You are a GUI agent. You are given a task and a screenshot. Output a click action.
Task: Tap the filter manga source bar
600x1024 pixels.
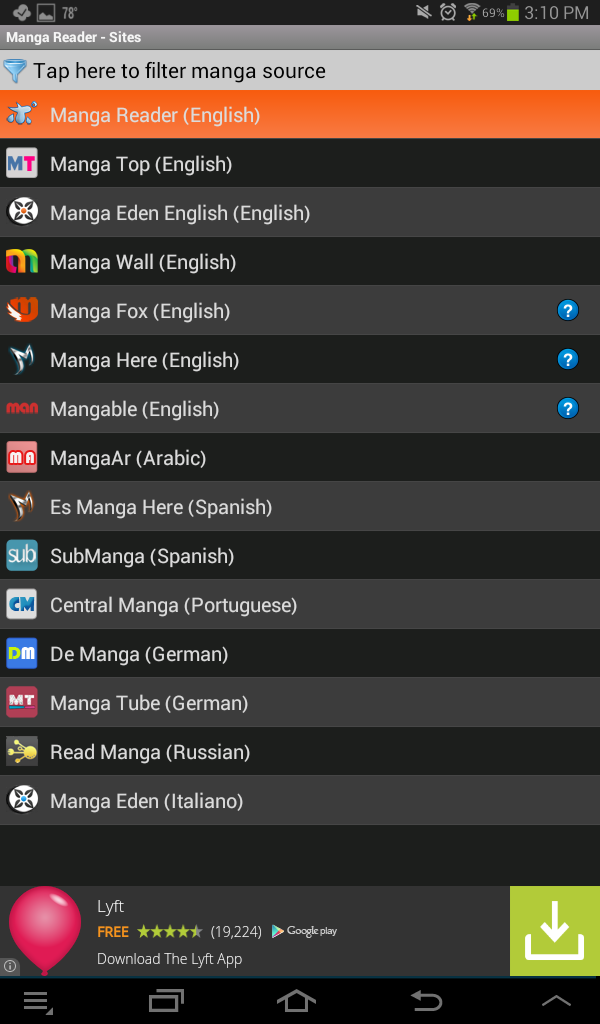pyautogui.click(x=300, y=71)
